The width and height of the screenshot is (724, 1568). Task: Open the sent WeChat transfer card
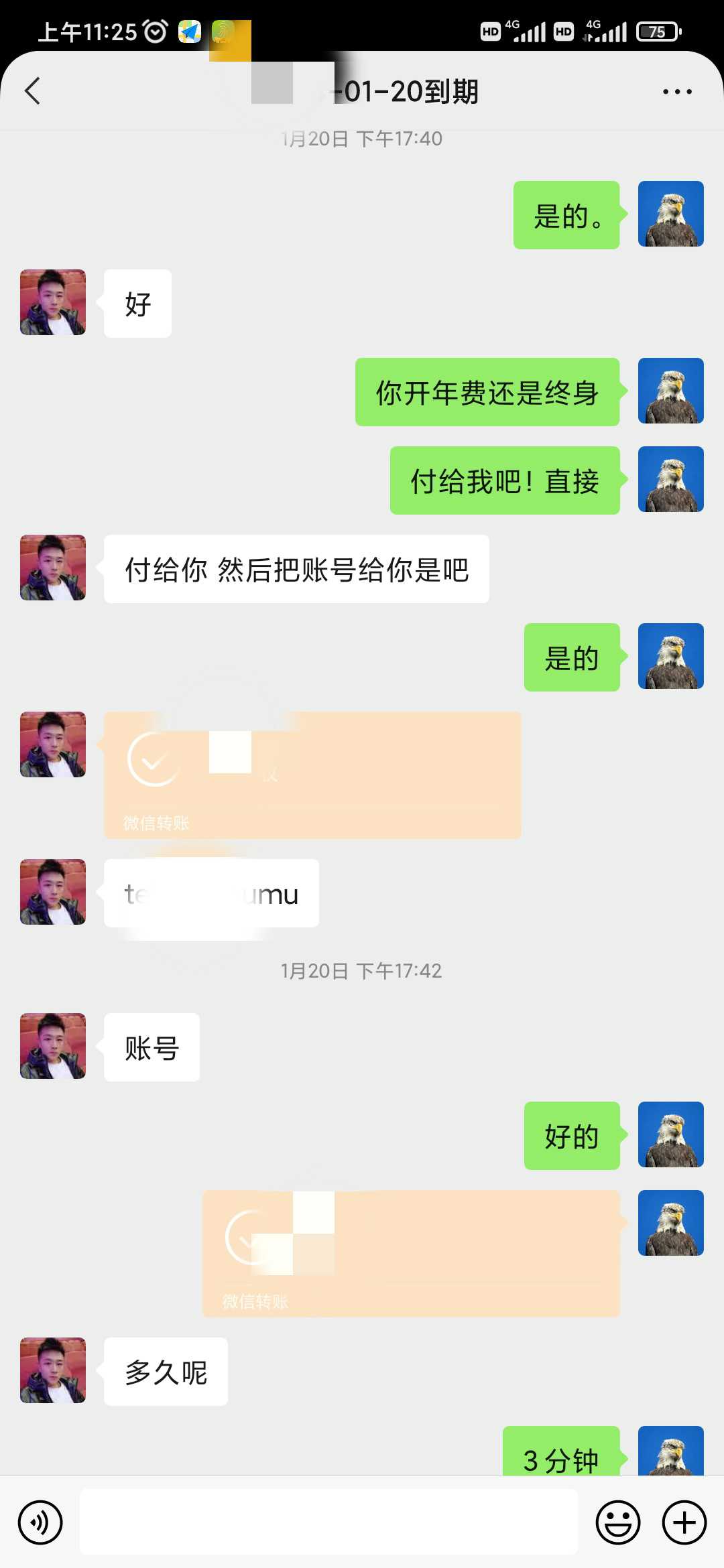click(411, 1254)
